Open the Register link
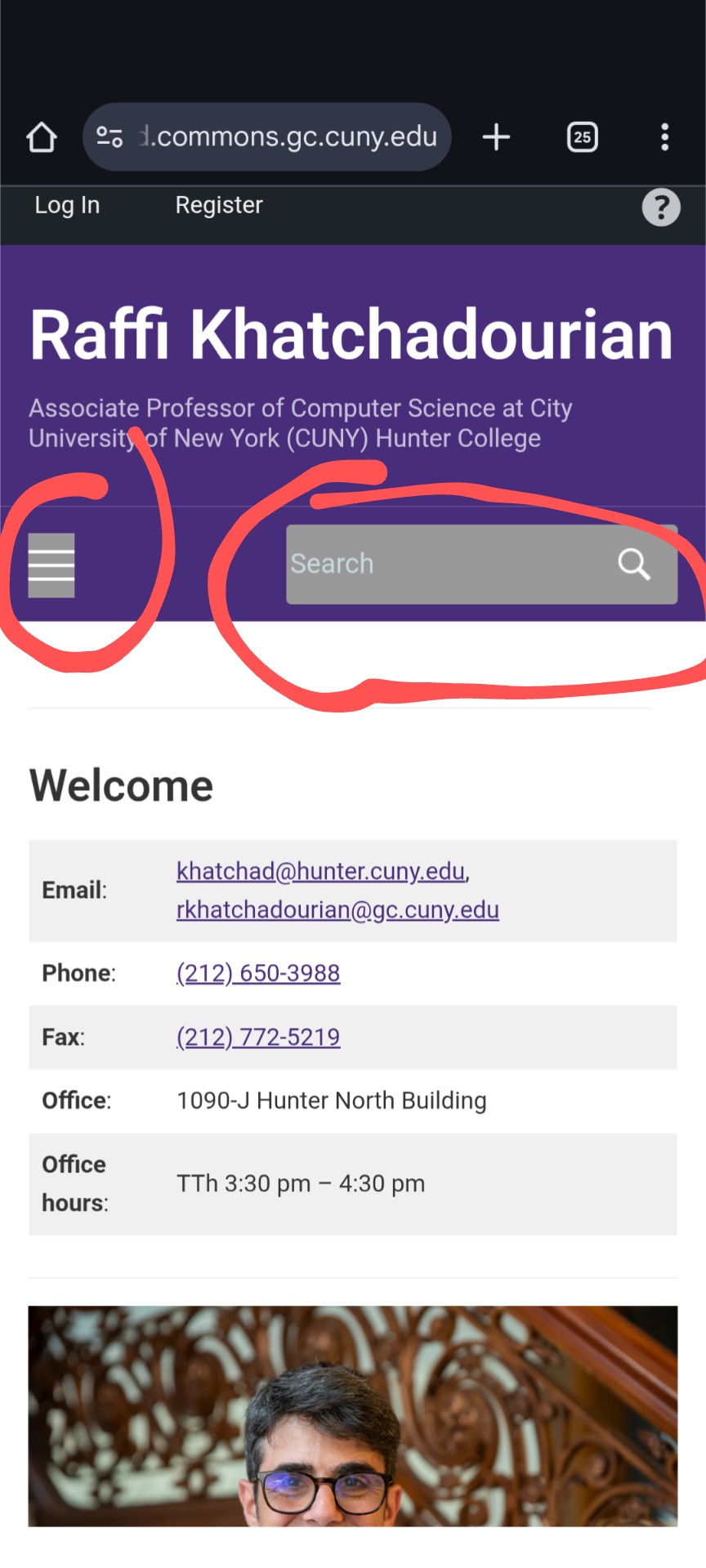Screen dimensions: 706x1568 point(219,205)
